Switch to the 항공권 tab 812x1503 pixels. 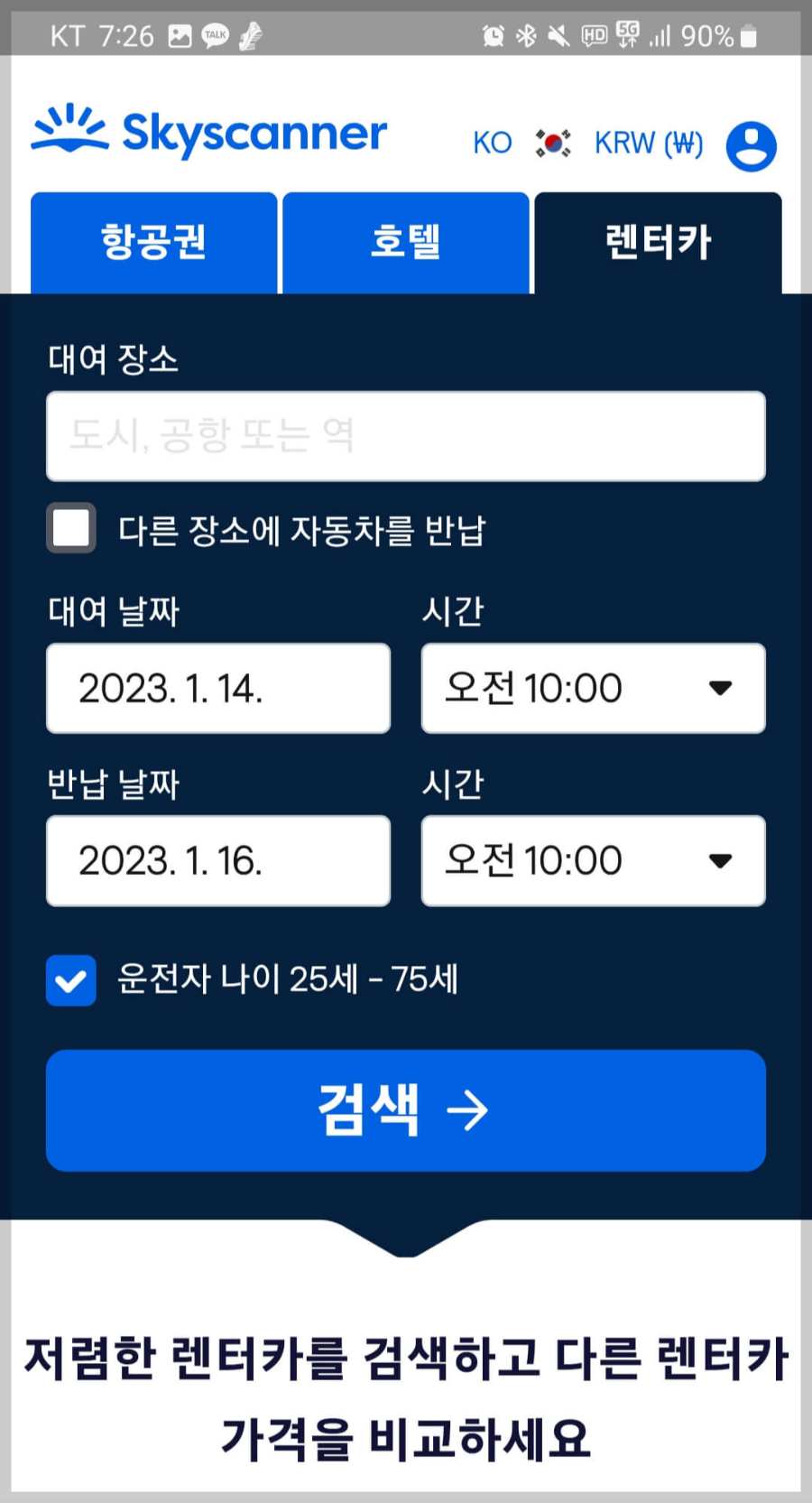[x=152, y=241]
